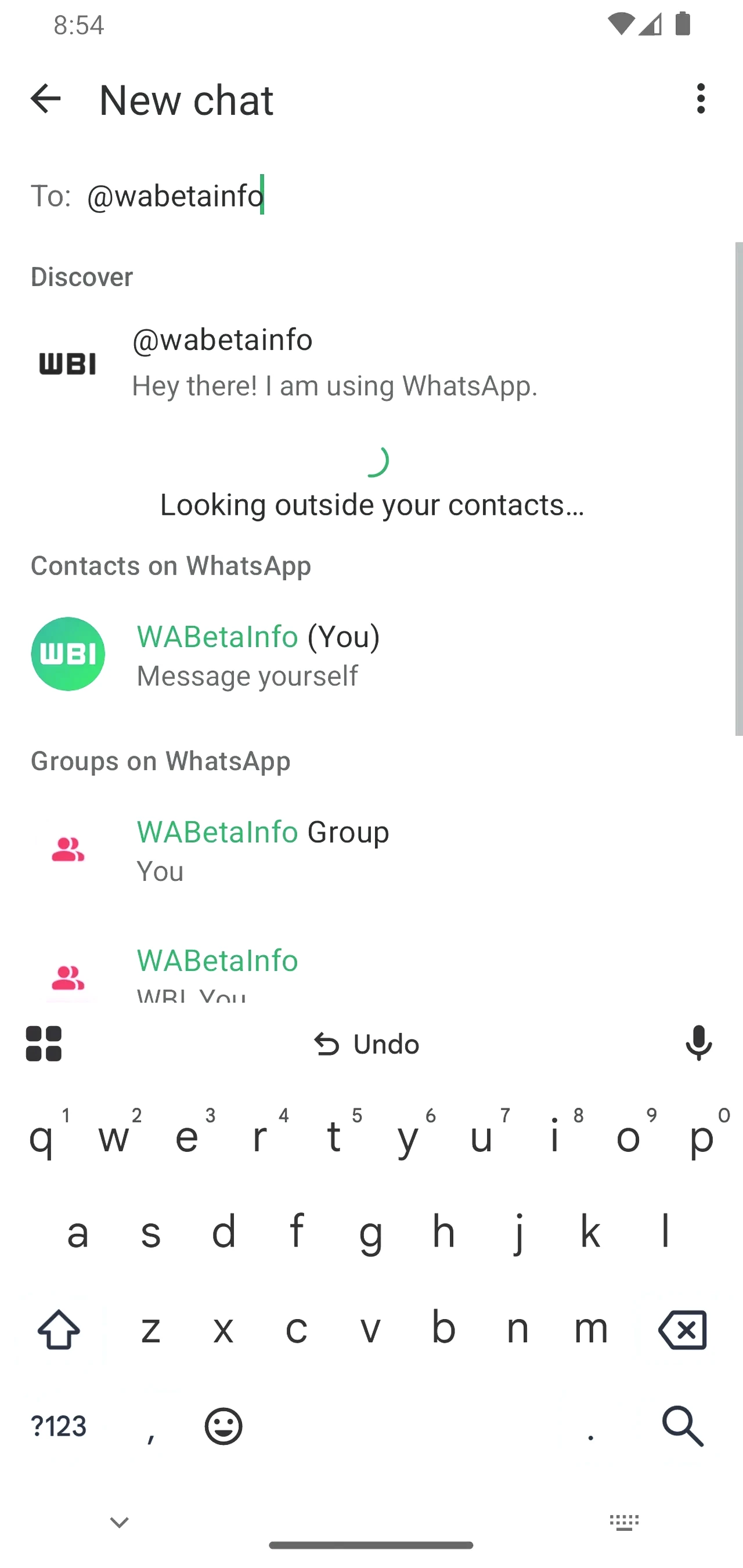Hit the keyboard backspace key
This screenshot has width=743, height=1568.
click(682, 1330)
